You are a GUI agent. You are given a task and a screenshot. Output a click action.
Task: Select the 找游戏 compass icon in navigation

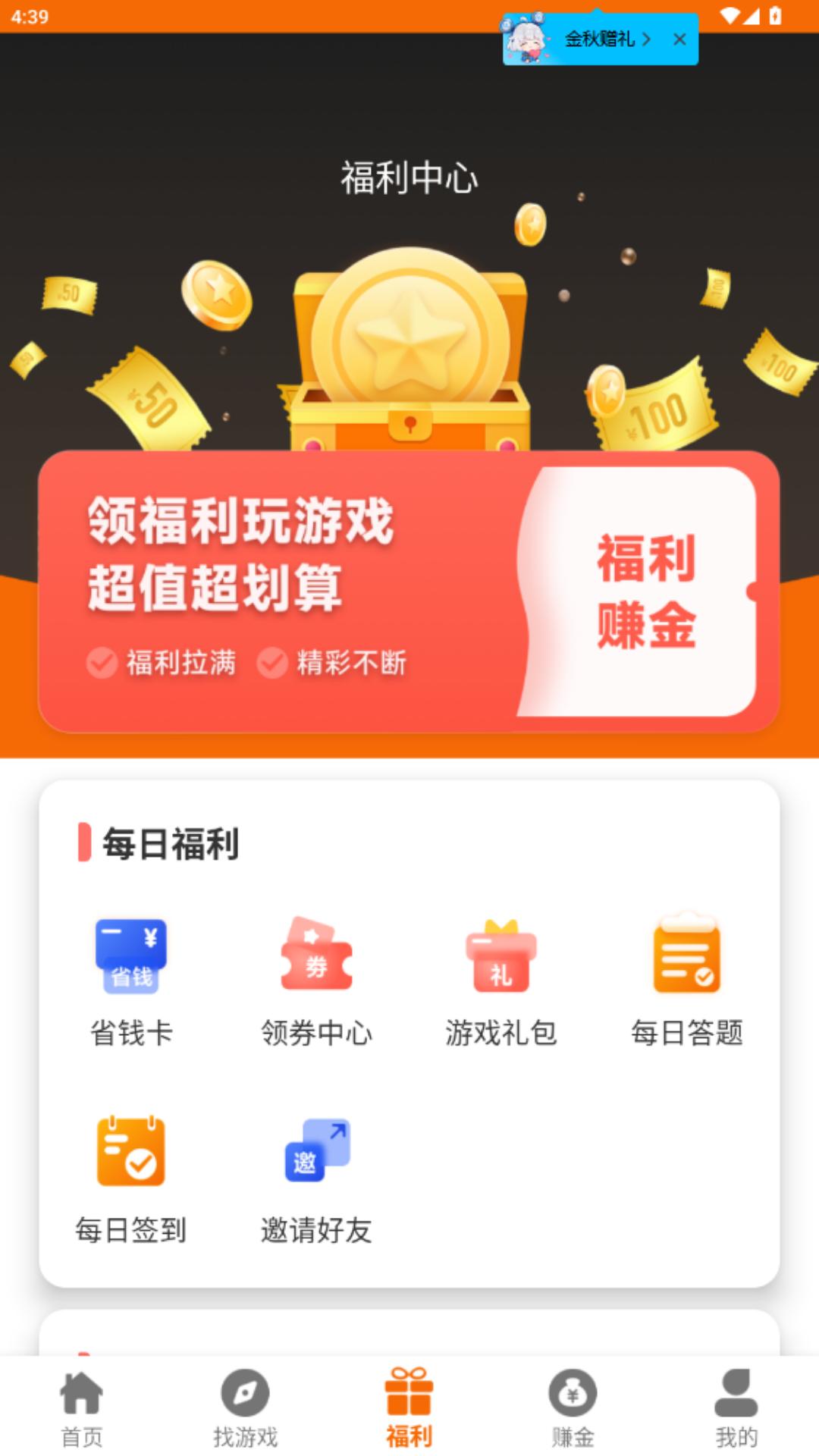coord(244,1407)
